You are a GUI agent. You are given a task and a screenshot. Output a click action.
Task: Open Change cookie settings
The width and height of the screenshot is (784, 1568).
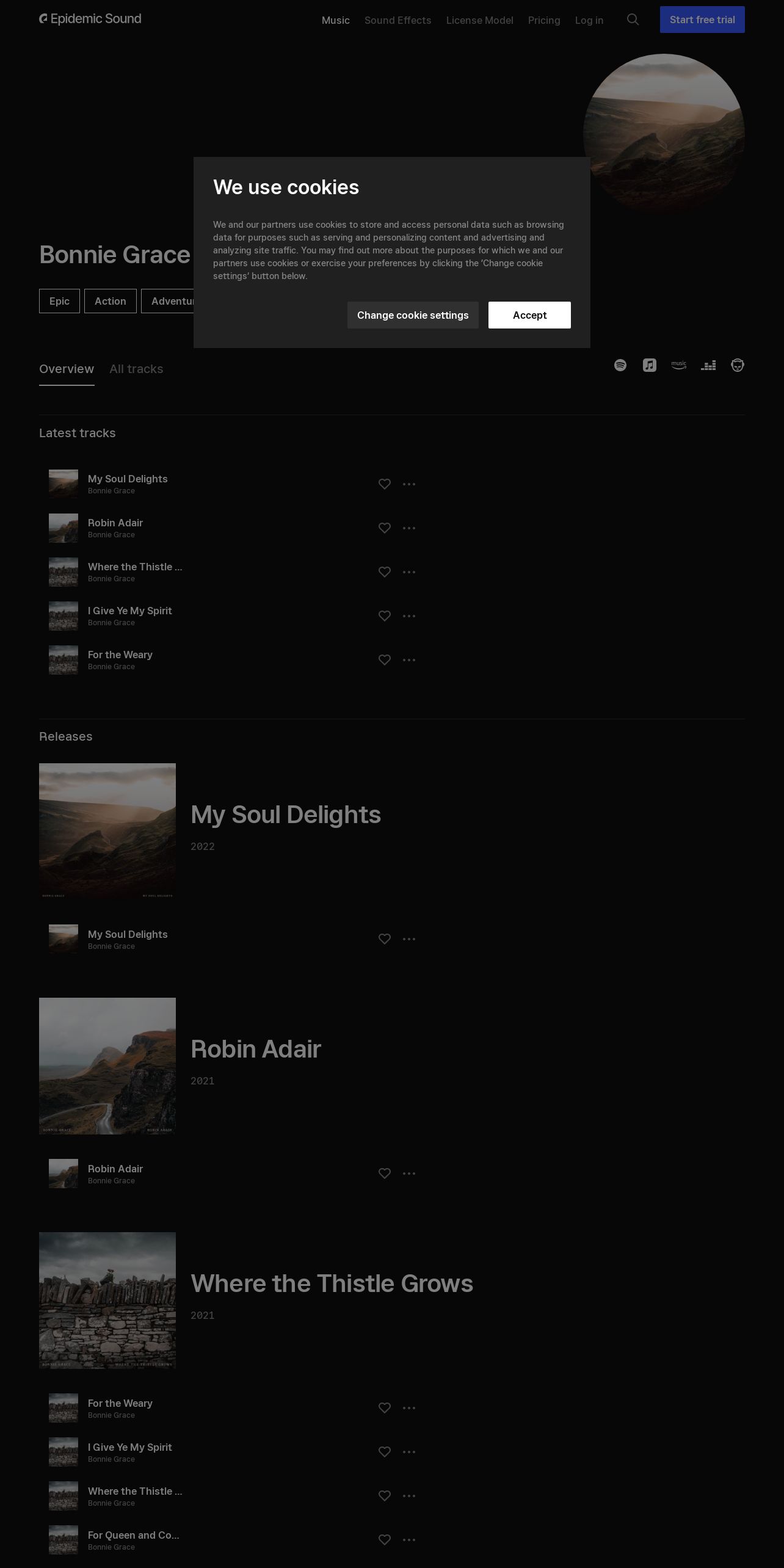[x=413, y=315]
